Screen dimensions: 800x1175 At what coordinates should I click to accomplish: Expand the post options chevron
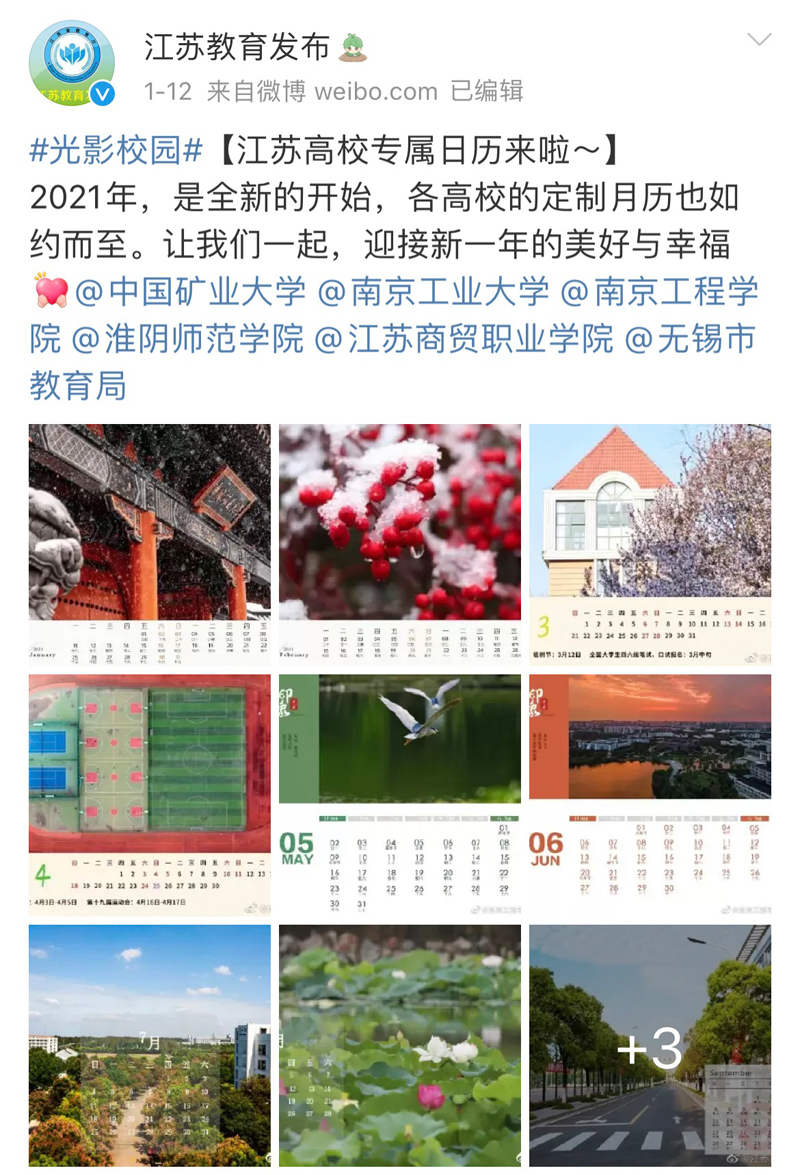click(759, 40)
